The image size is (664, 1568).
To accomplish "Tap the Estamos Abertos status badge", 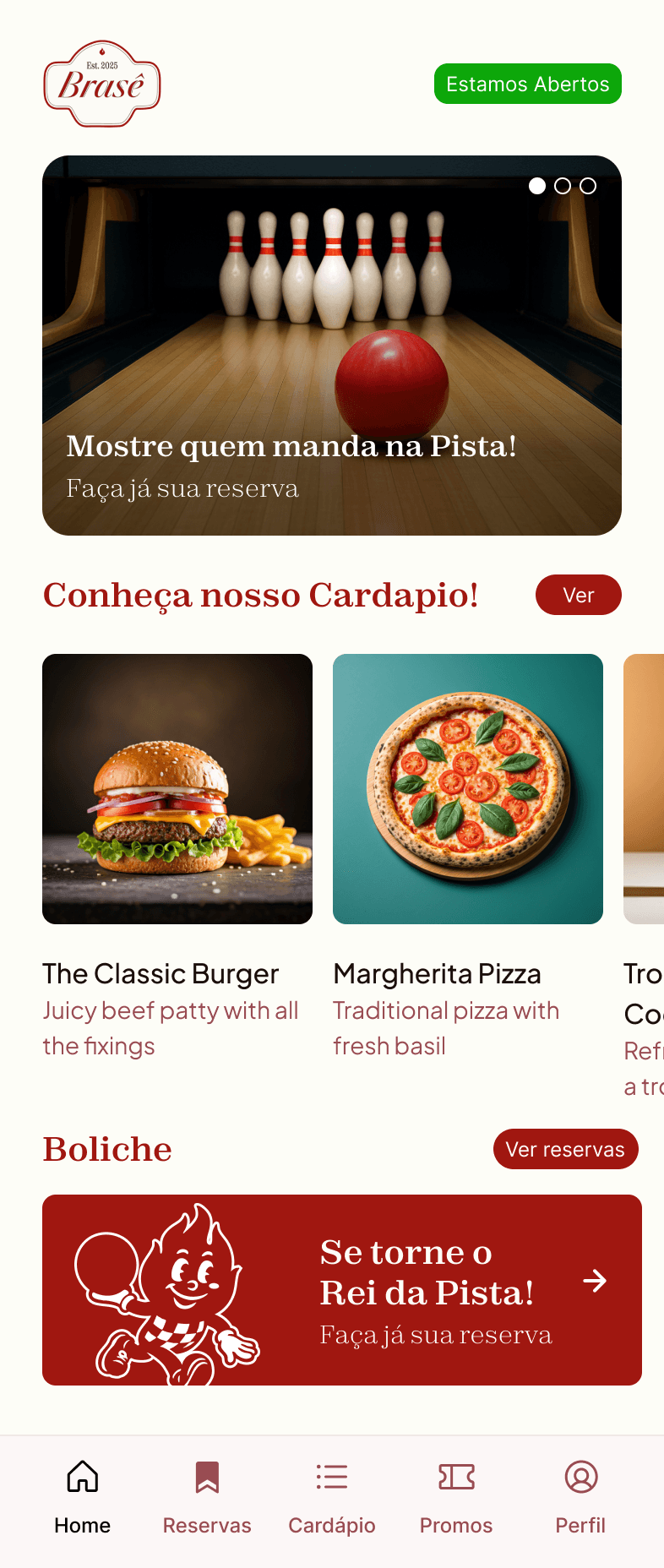I will click(x=528, y=84).
